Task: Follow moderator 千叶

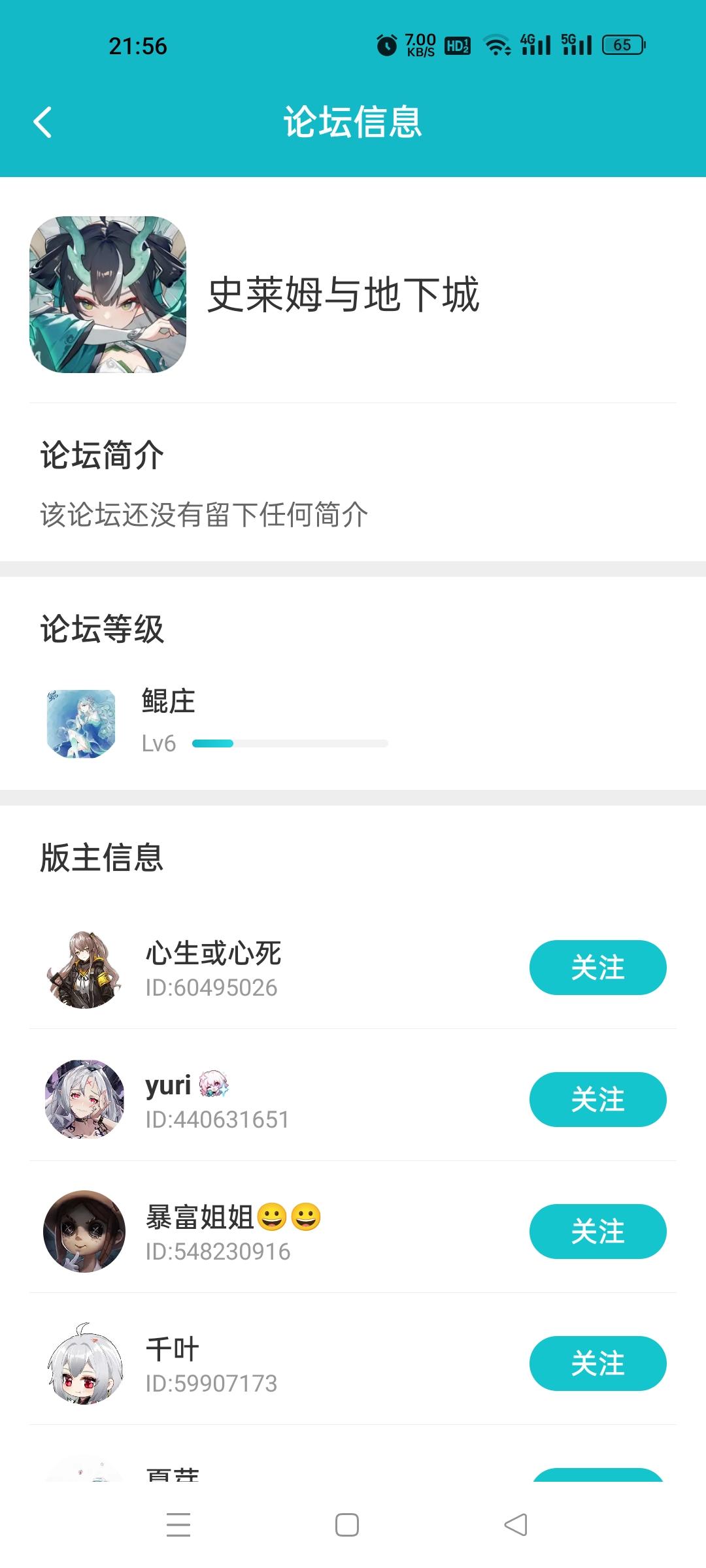Action: (597, 1364)
